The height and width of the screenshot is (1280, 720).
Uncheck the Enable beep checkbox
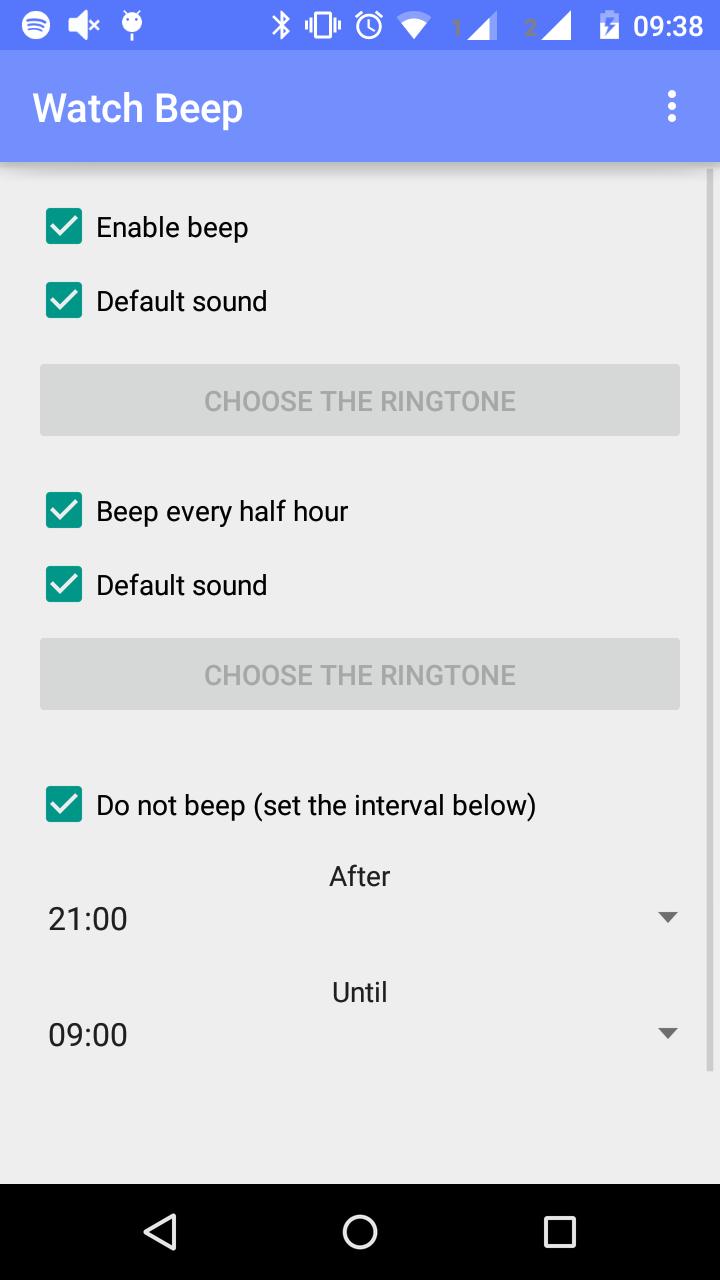pyautogui.click(x=64, y=227)
